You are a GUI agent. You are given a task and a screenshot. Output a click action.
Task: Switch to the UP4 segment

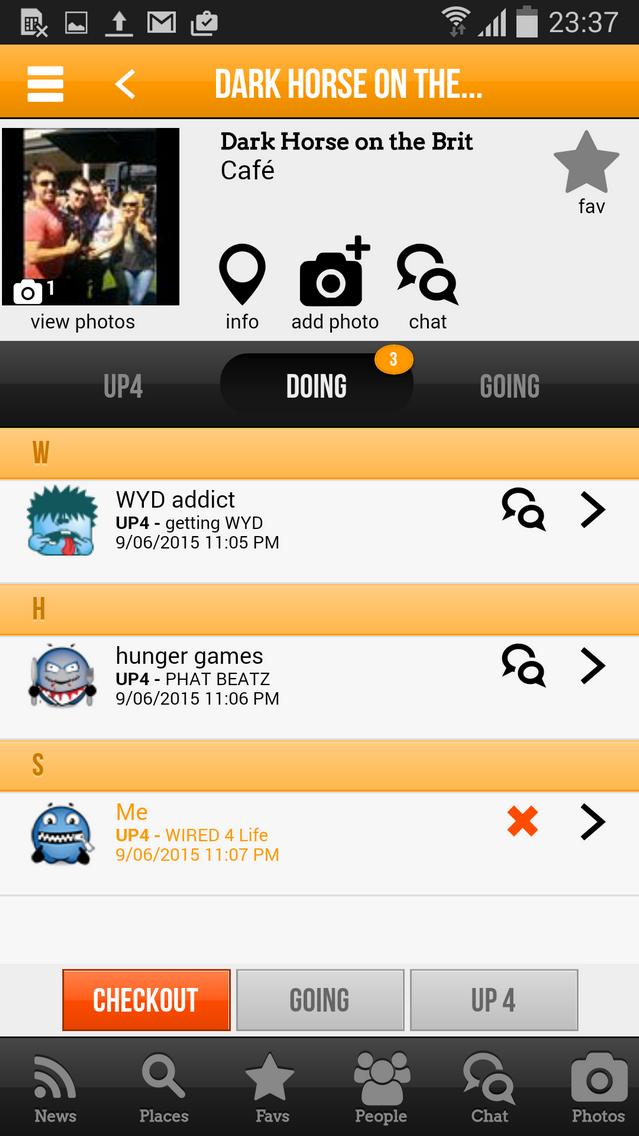click(123, 386)
